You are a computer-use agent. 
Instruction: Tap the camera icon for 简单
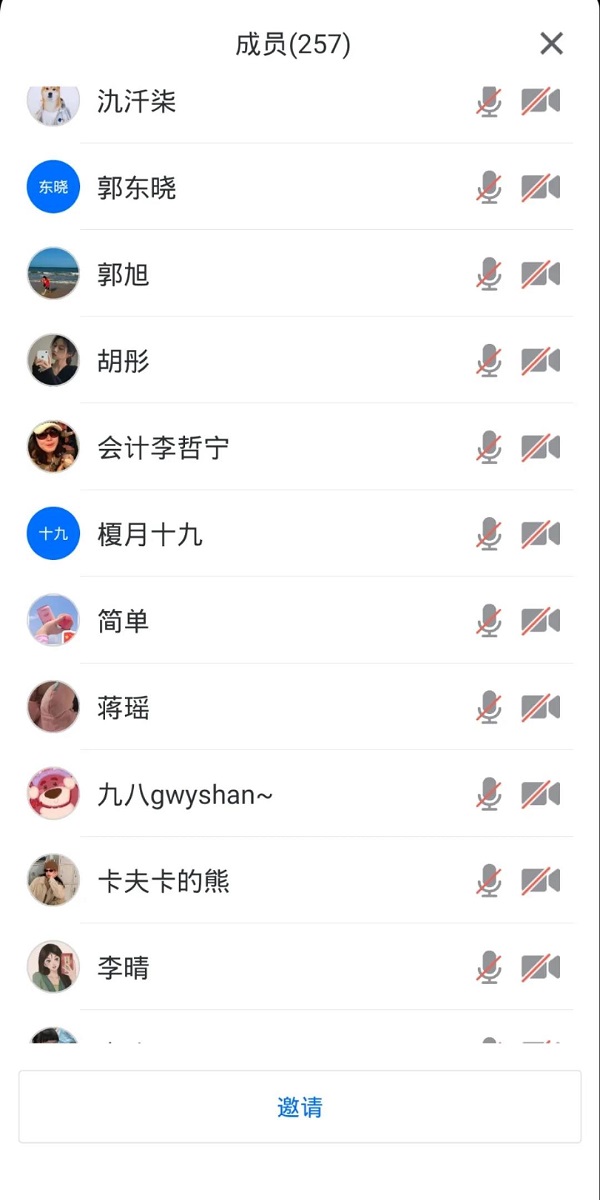pos(540,621)
